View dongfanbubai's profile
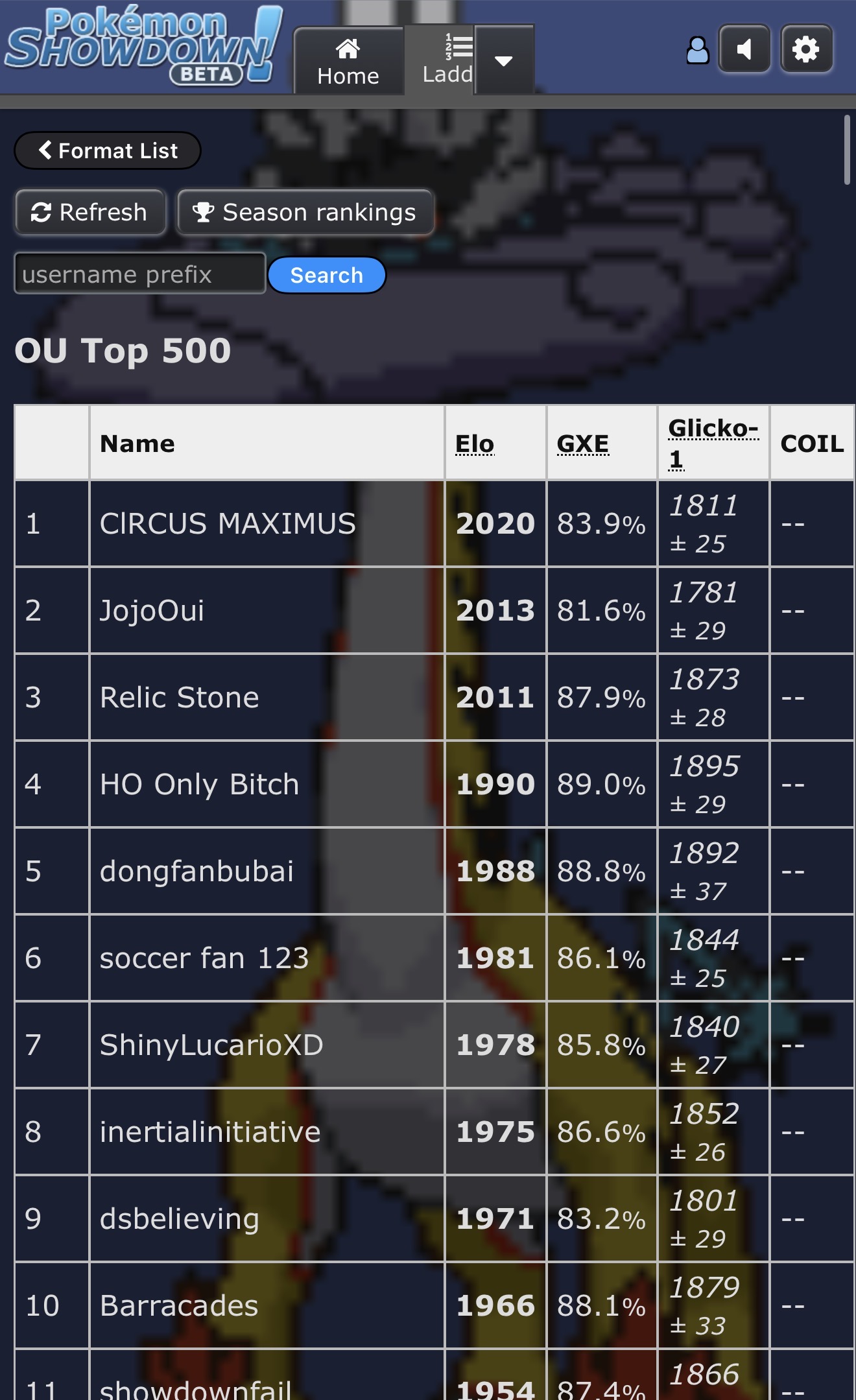 pyautogui.click(x=196, y=871)
